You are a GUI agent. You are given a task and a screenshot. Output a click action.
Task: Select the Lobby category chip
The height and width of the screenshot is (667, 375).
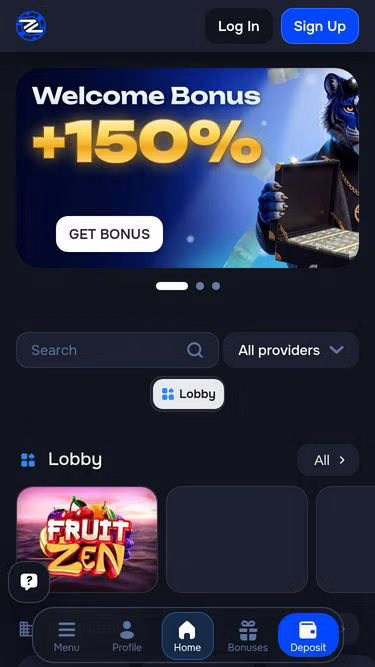point(188,394)
